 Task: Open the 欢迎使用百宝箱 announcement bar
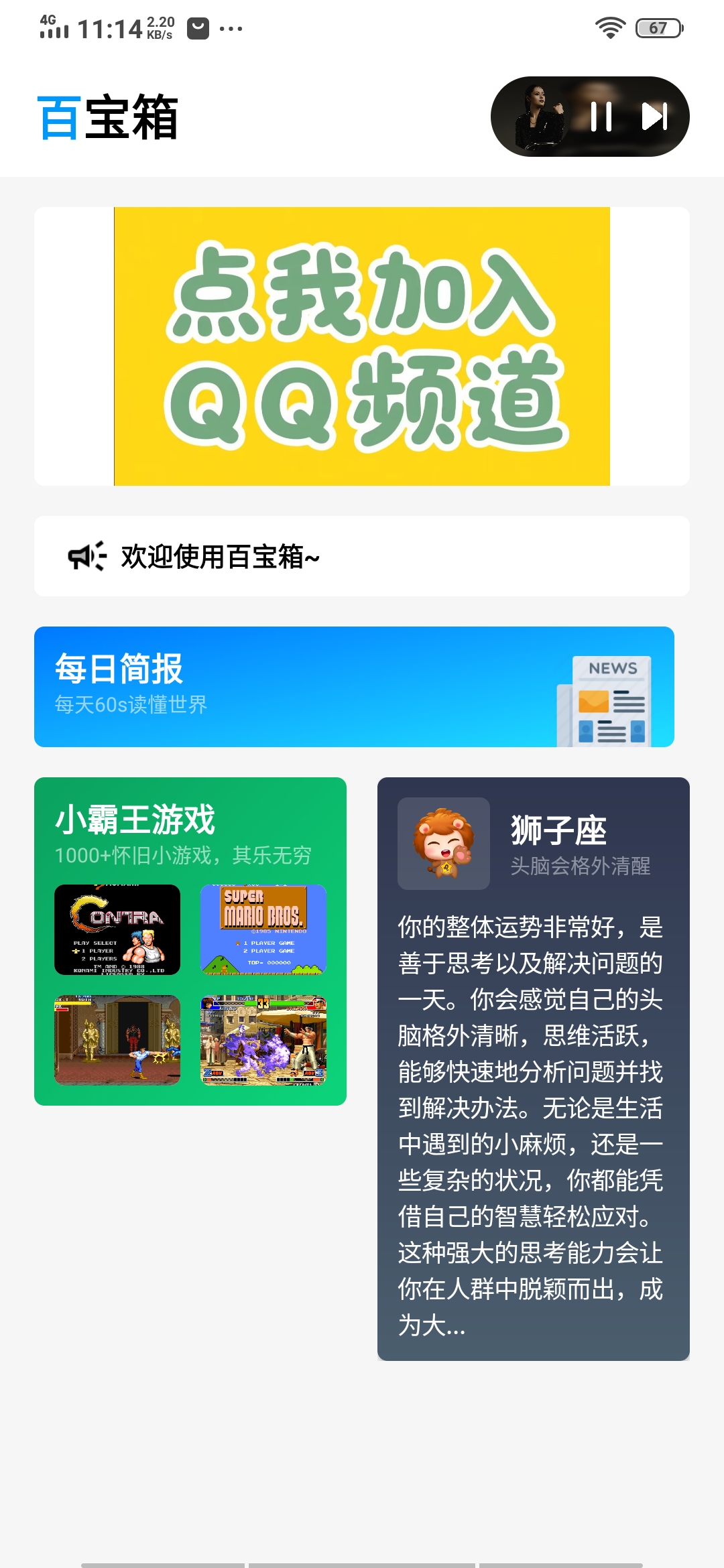tap(362, 556)
